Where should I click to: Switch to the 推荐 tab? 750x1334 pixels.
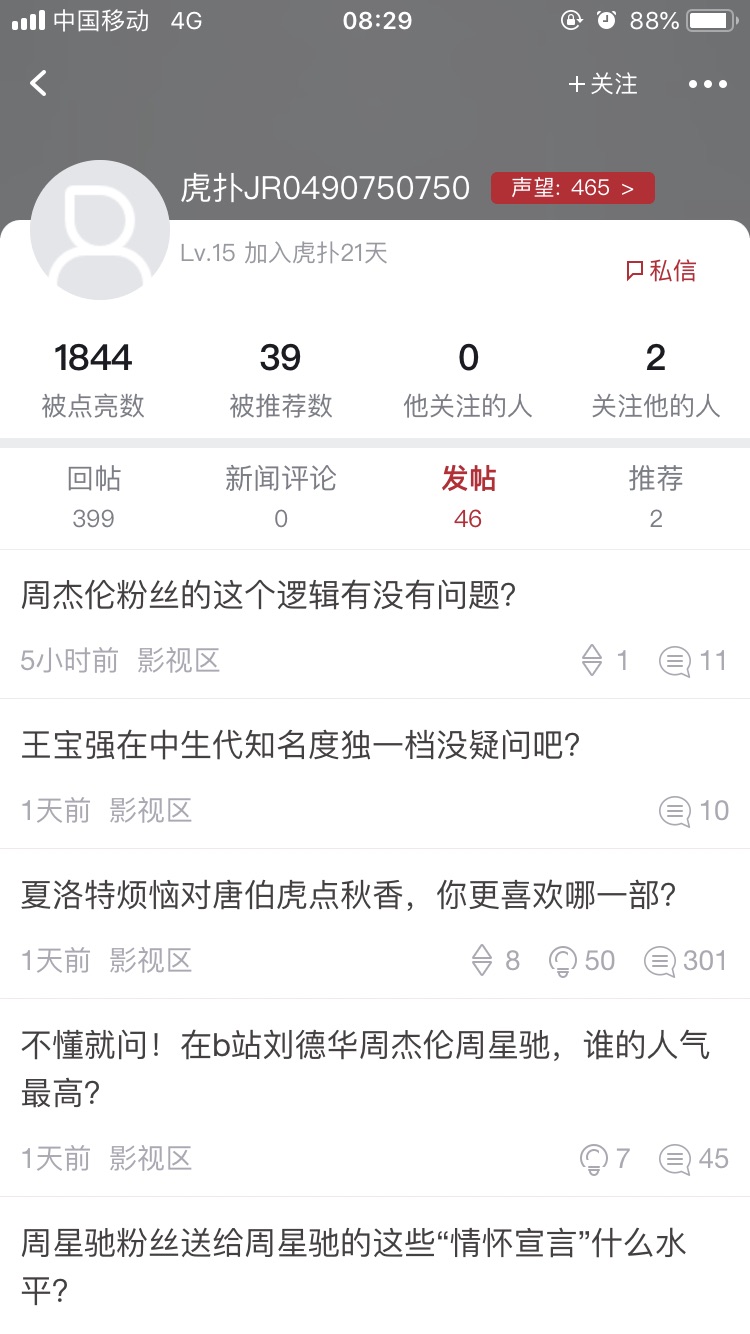click(x=656, y=497)
